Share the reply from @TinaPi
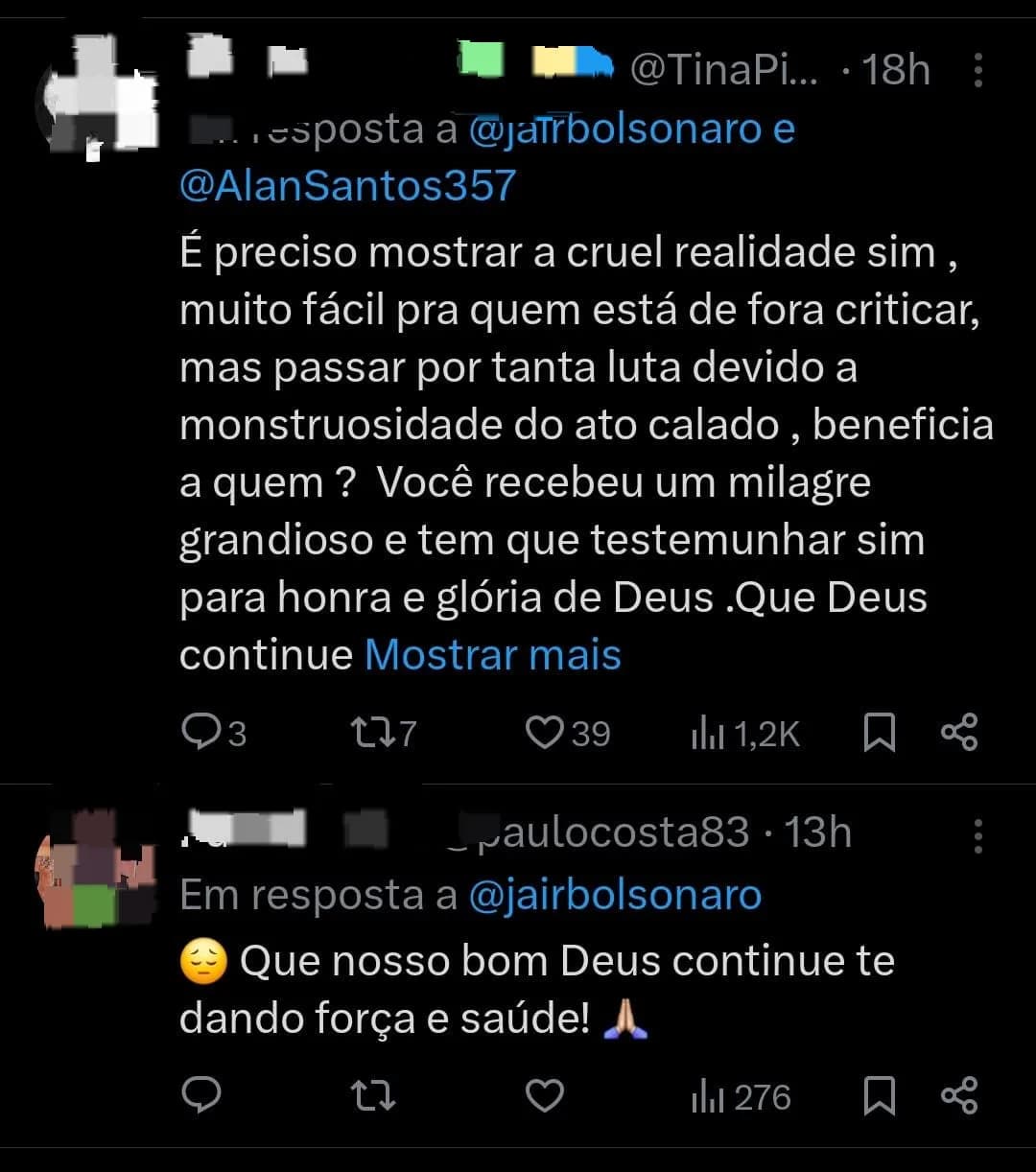Screen dimensions: 1036x1172 pyautogui.click(x=959, y=733)
